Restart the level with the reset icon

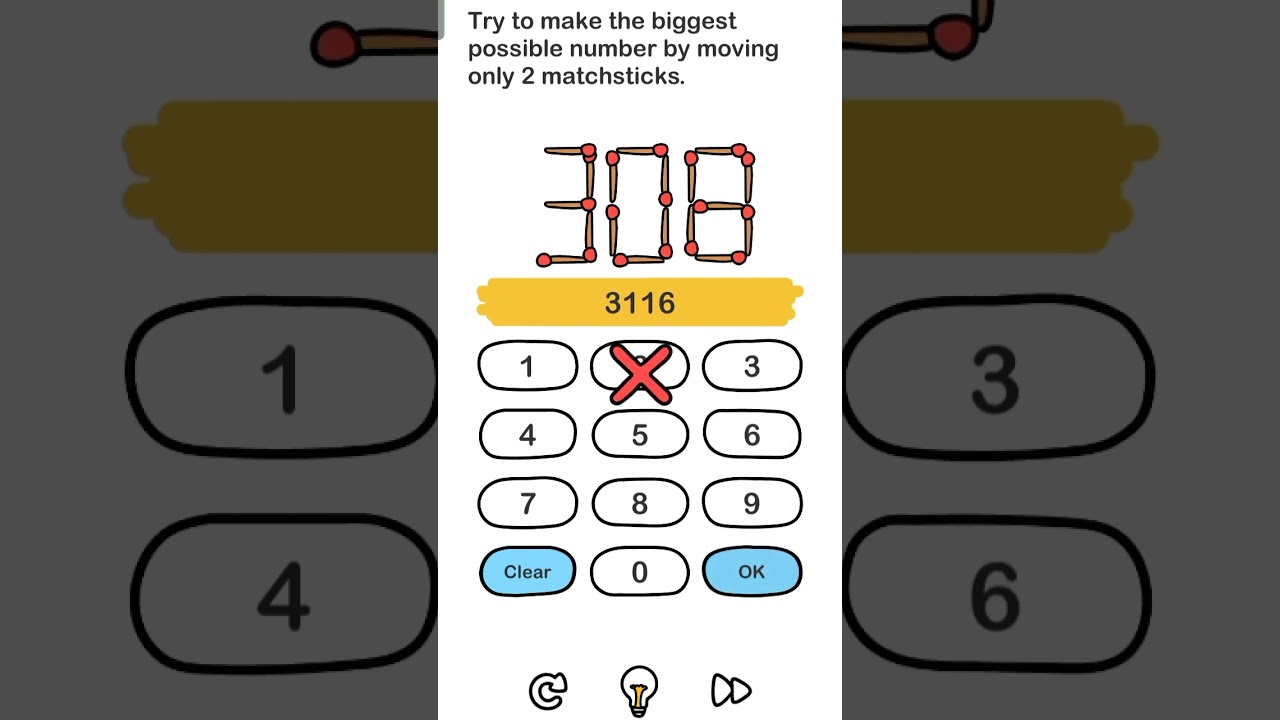coord(548,690)
